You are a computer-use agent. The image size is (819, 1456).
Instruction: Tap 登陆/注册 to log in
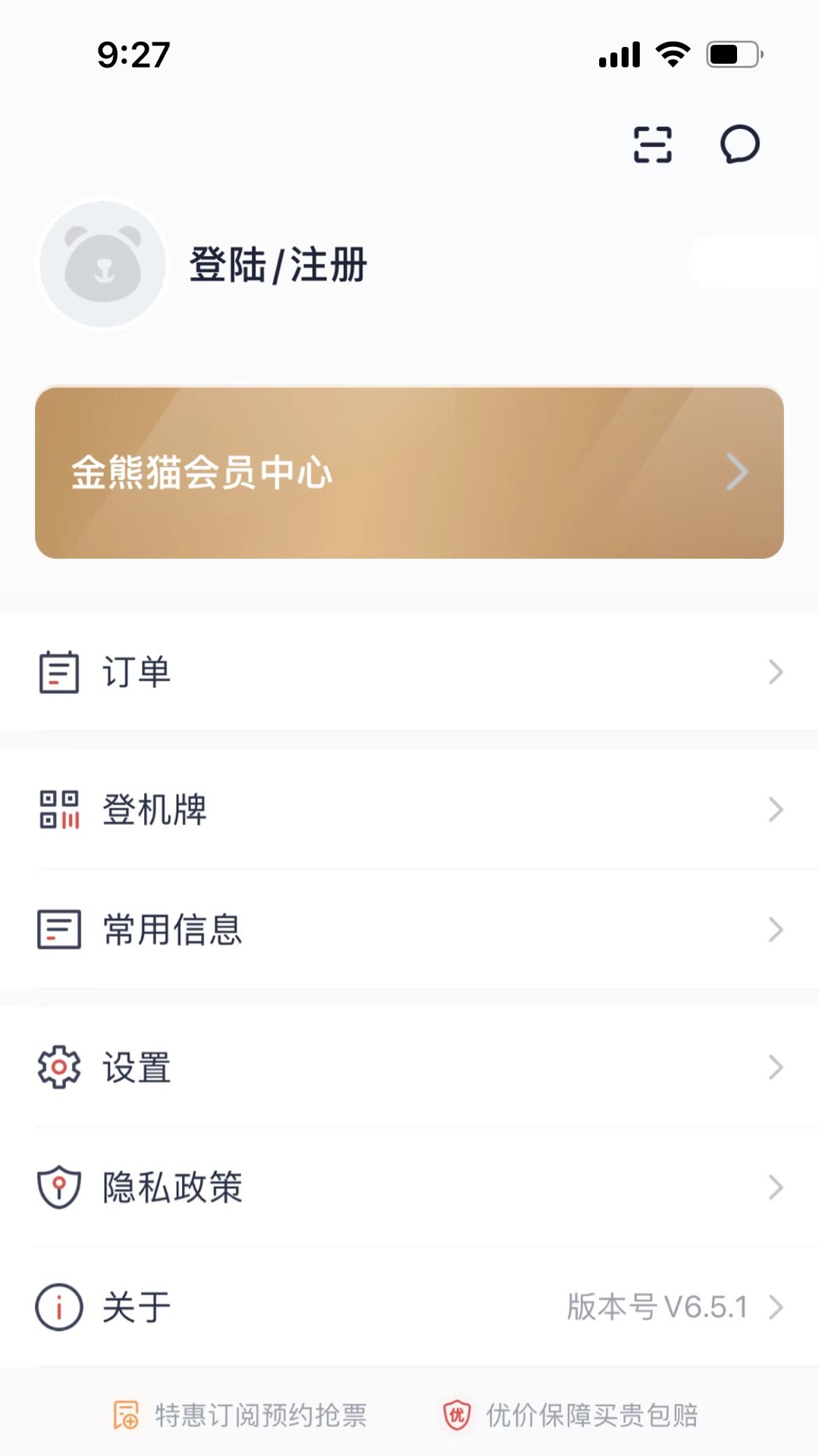[x=278, y=265]
